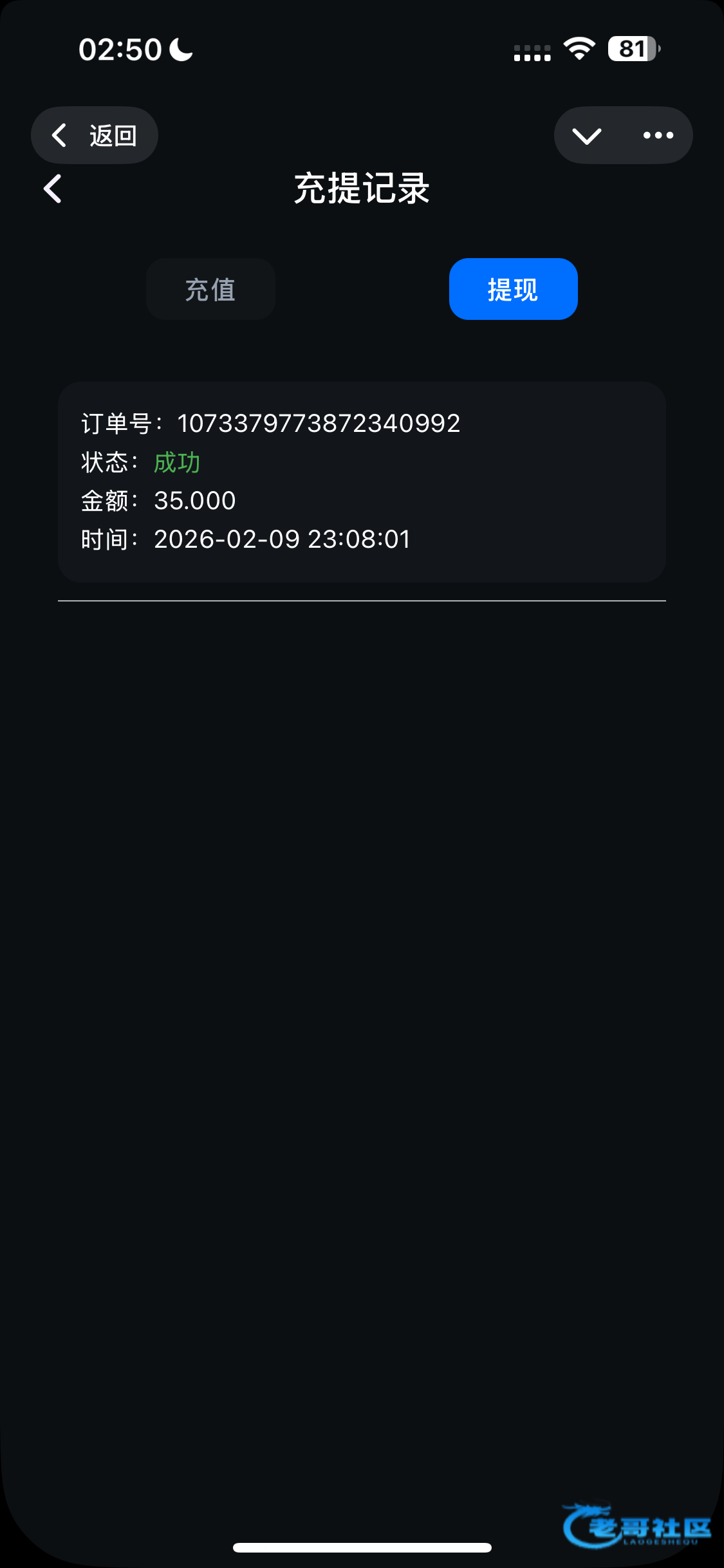Collapse the mini program with the down chevron

[587, 136]
